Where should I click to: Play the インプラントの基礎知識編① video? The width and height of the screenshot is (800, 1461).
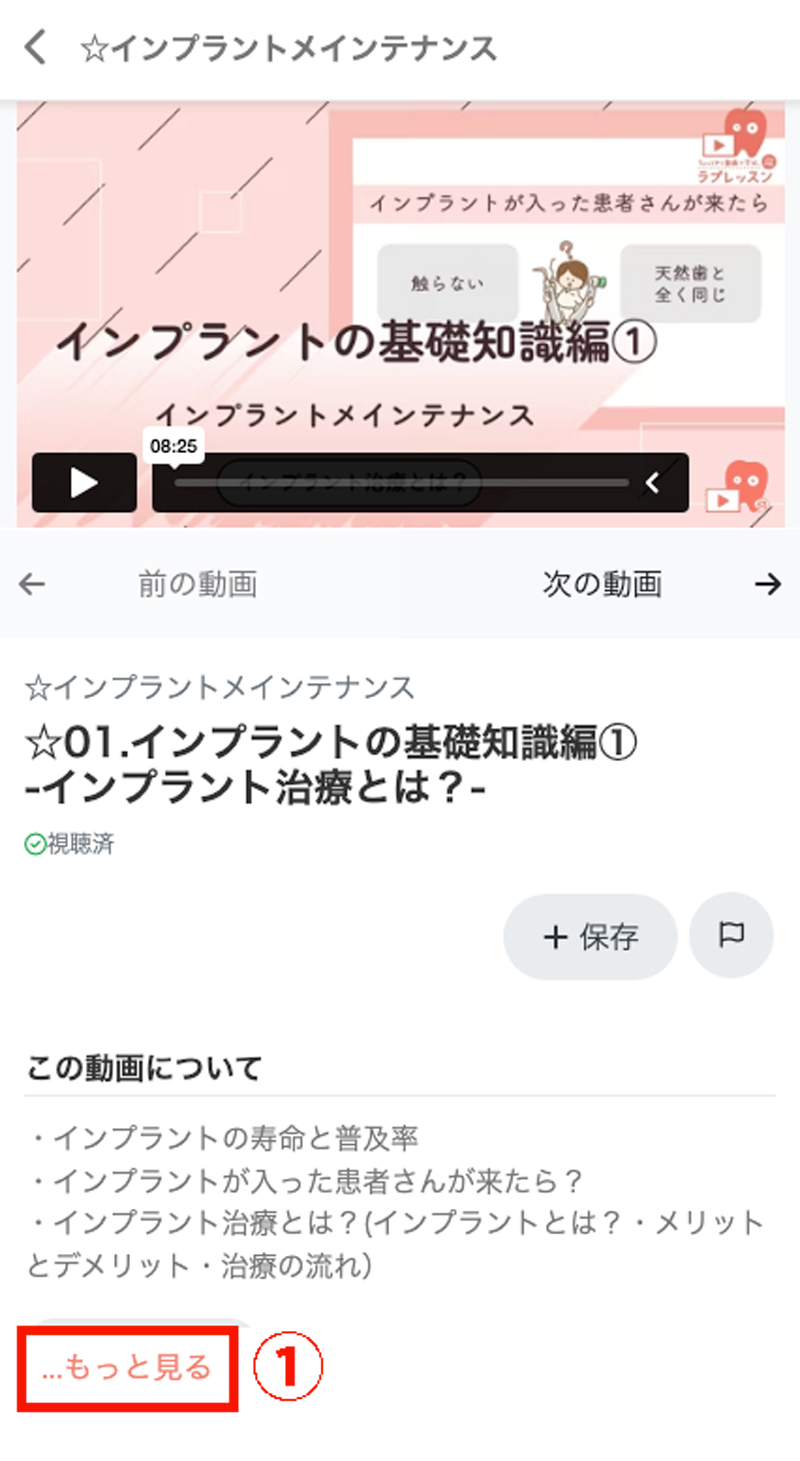[84, 483]
